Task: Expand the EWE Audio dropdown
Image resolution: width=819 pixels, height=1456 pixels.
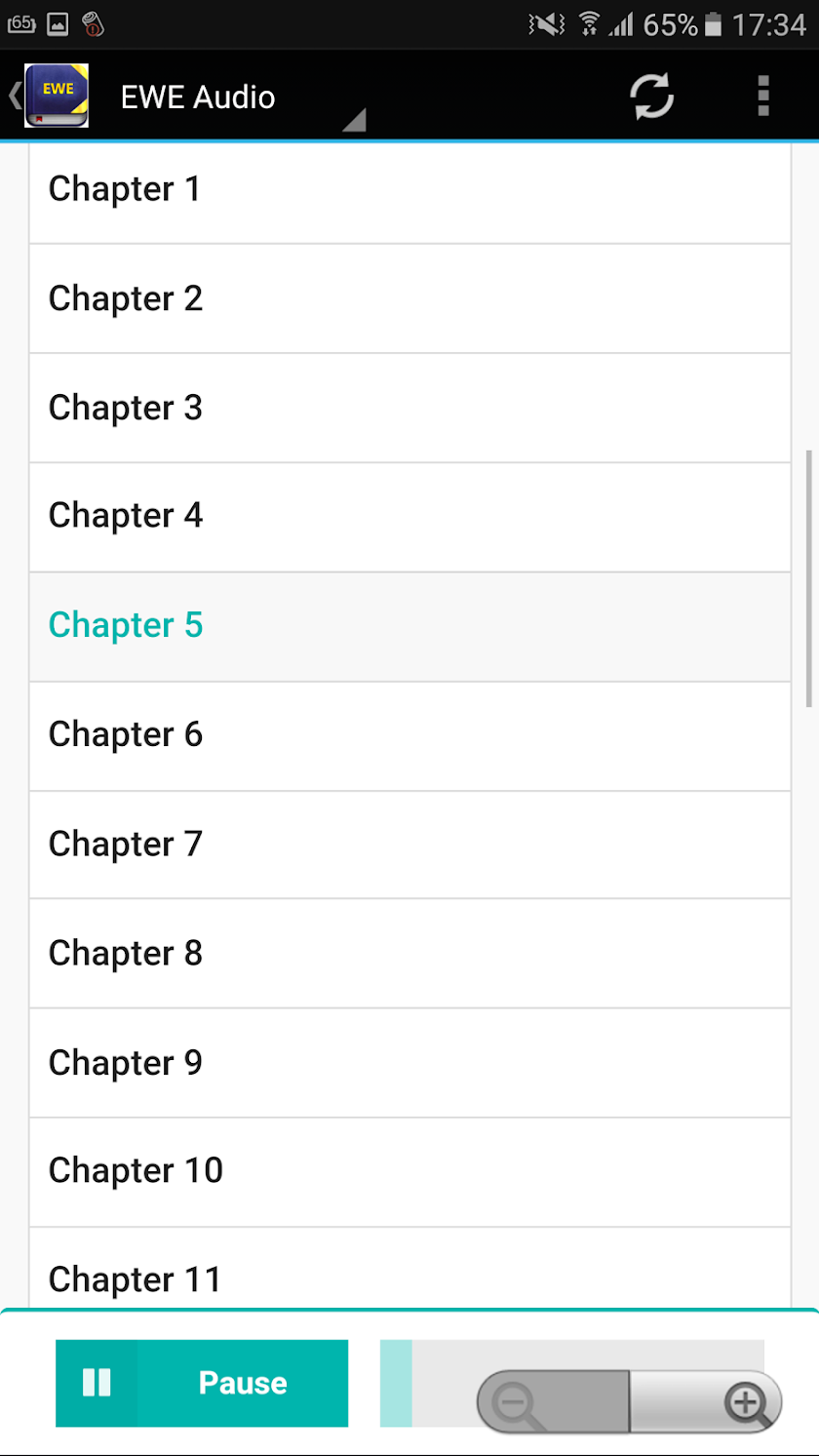Action: pos(244,98)
